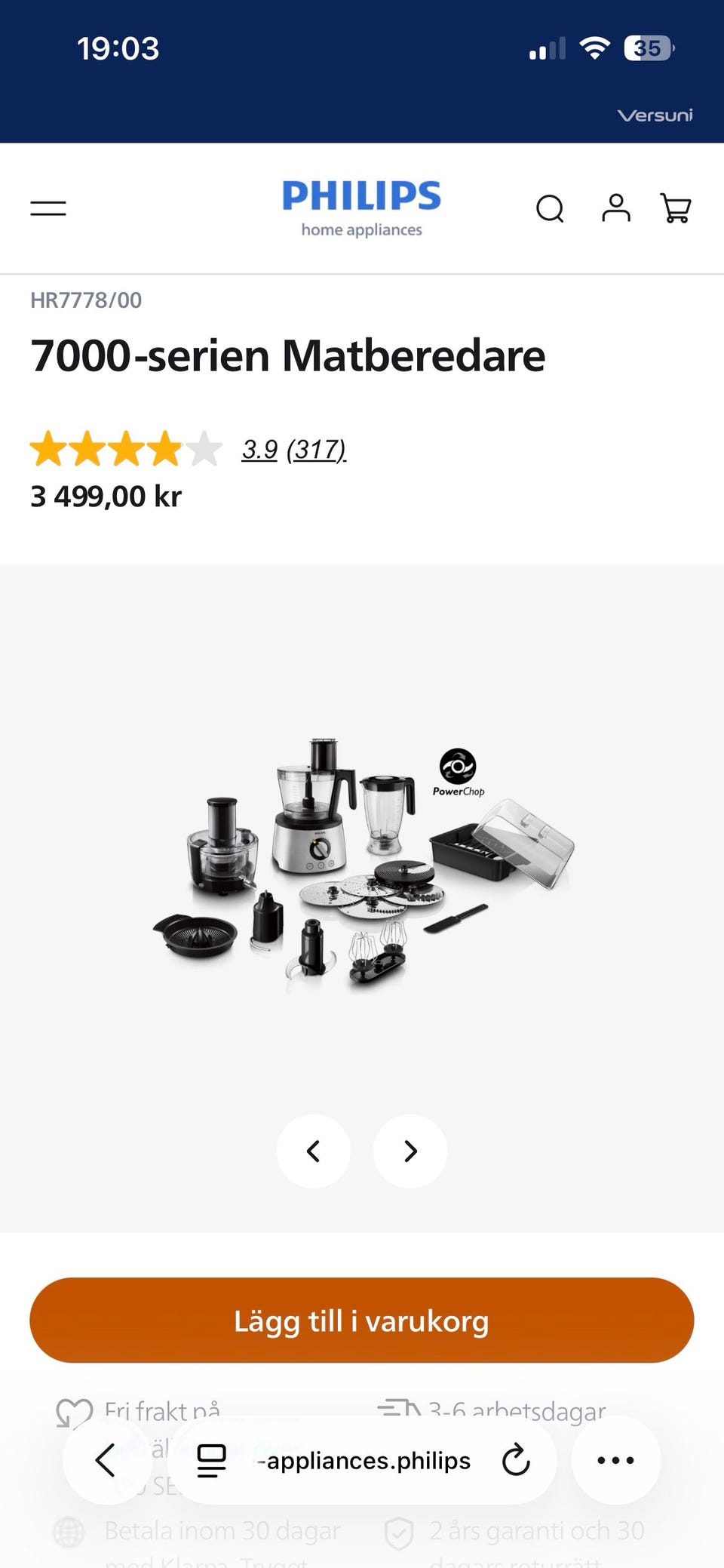This screenshot has width=724, height=1568.
Task: Add the Matbereder to the cart
Action: (x=362, y=1320)
